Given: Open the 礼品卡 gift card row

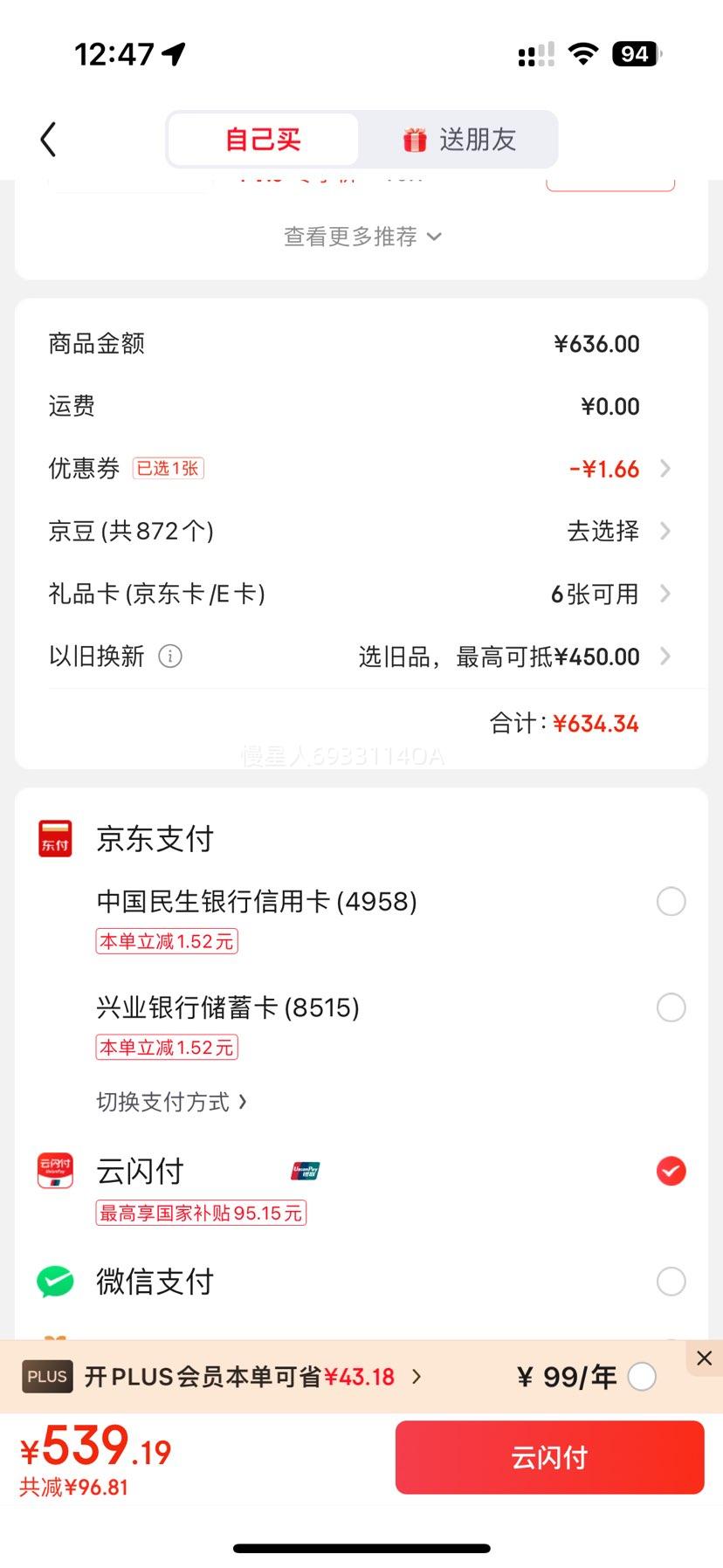Looking at the screenshot, I should click(361, 594).
